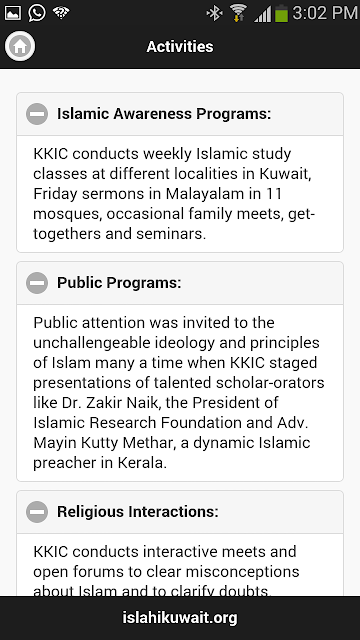Collapse the Public Programs section
The height and width of the screenshot is (640, 360).
[180, 283]
